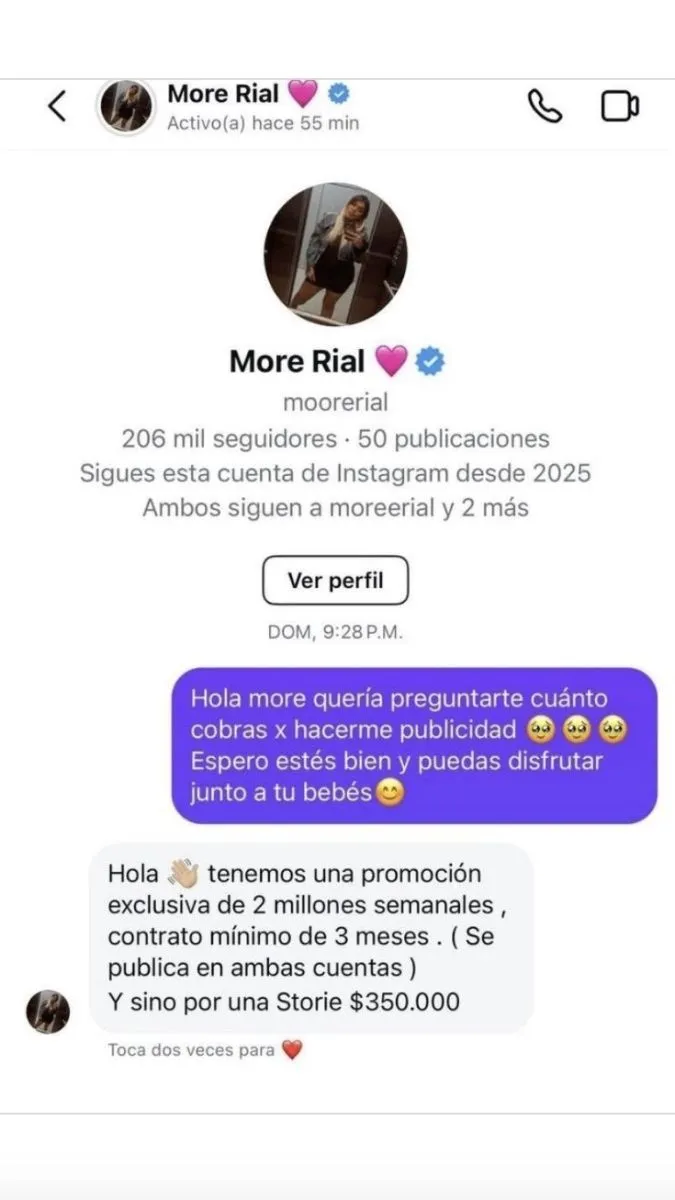Viewport: 675px width, 1200px height.
Task: Go back from the More Rial chat
Action: tap(57, 106)
